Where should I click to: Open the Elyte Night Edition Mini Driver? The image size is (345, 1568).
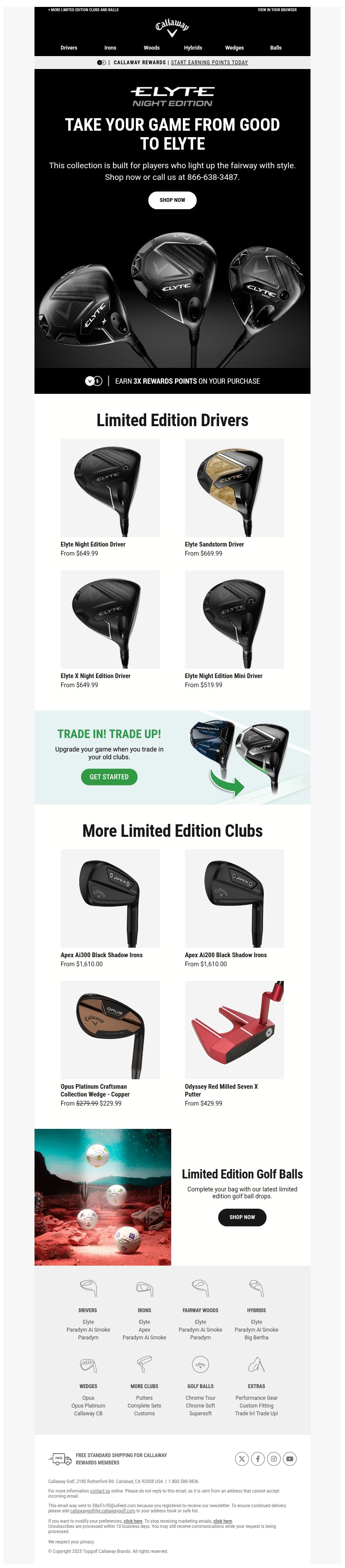[234, 620]
